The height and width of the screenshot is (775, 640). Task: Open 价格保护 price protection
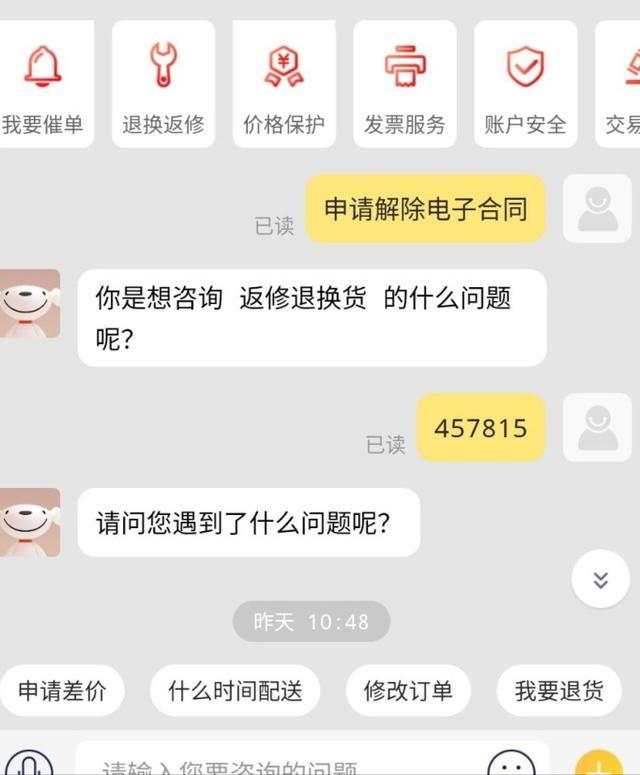(284, 85)
